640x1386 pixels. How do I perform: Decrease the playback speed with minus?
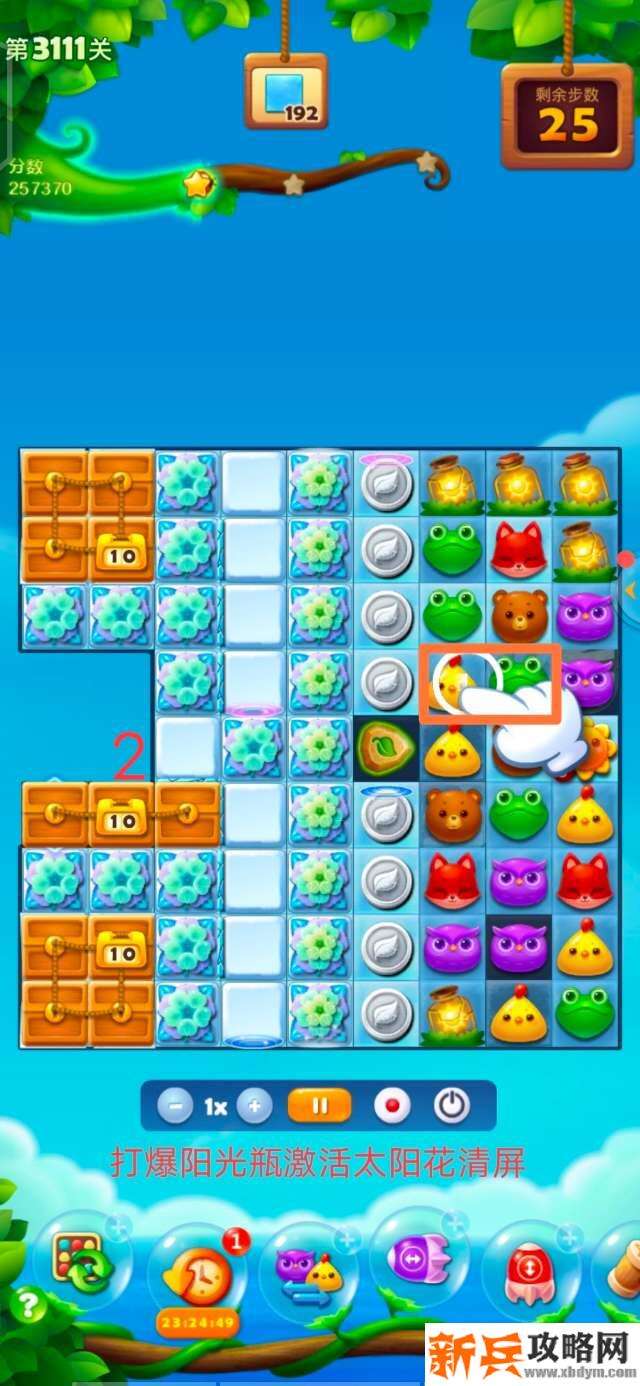pyautogui.click(x=175, y=1107)
